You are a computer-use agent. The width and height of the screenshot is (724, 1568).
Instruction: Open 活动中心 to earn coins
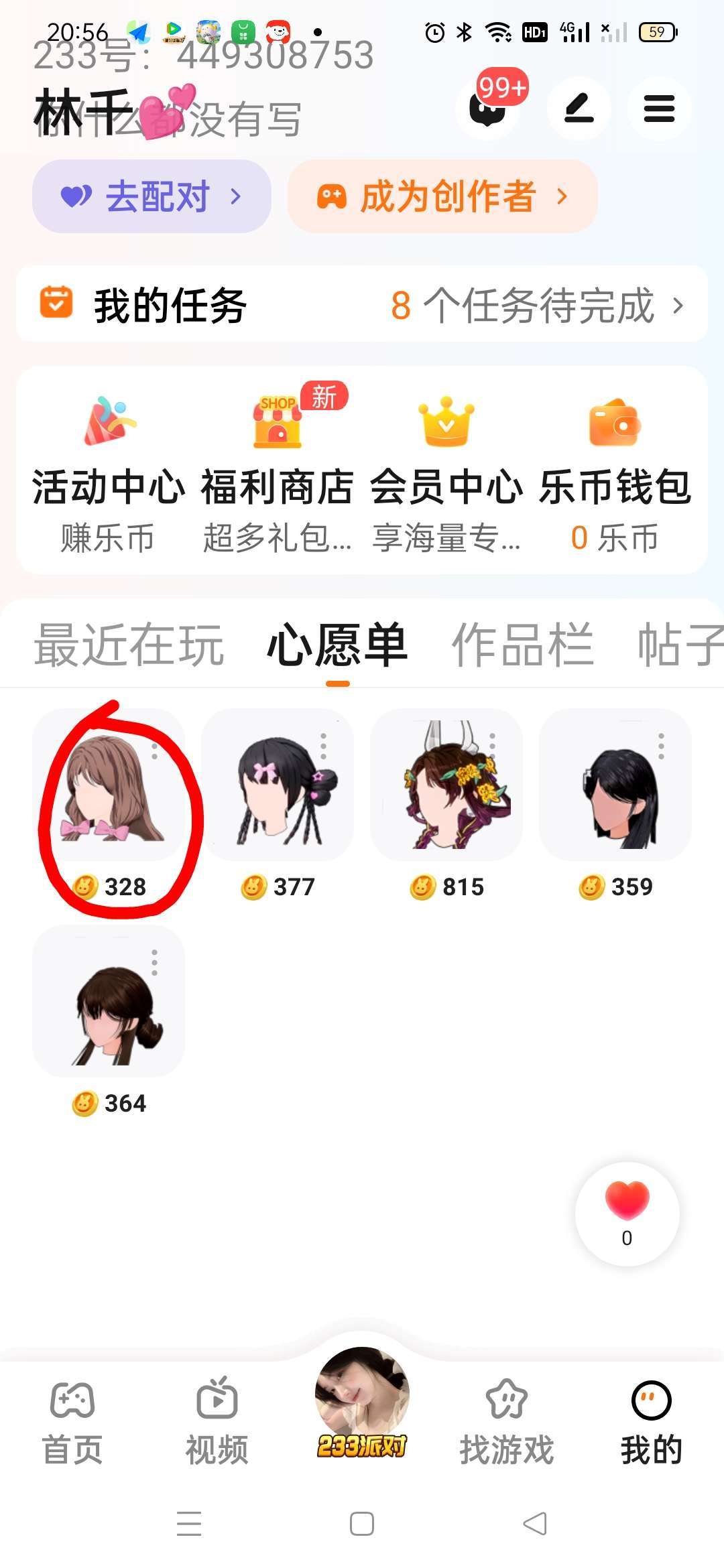(x=108, y=470)
